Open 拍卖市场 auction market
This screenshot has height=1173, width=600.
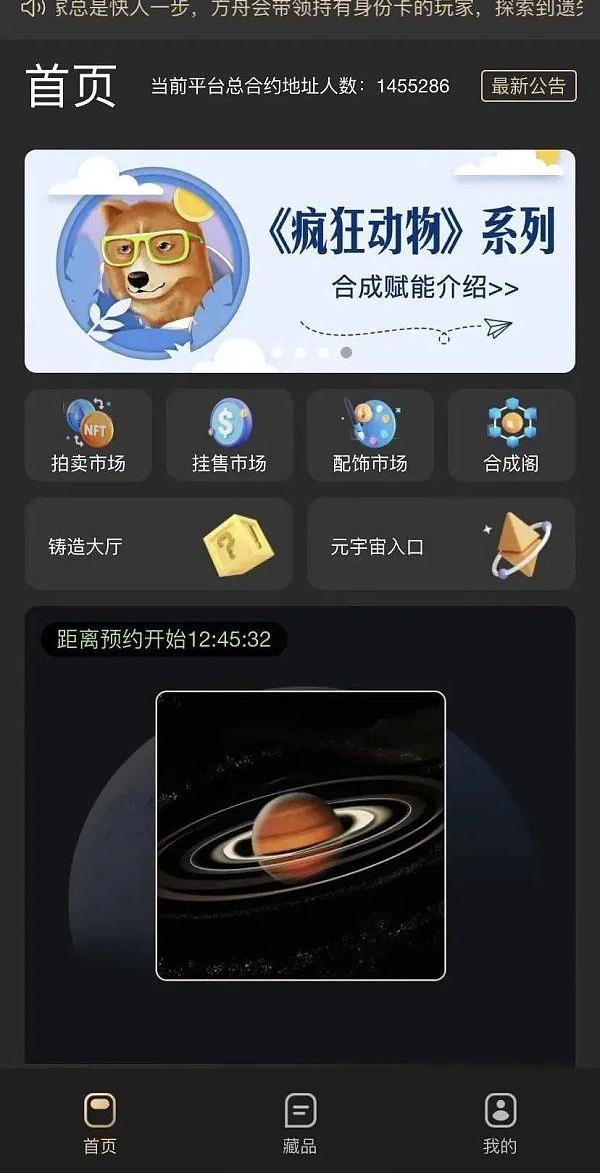click(x=88, y=436)
